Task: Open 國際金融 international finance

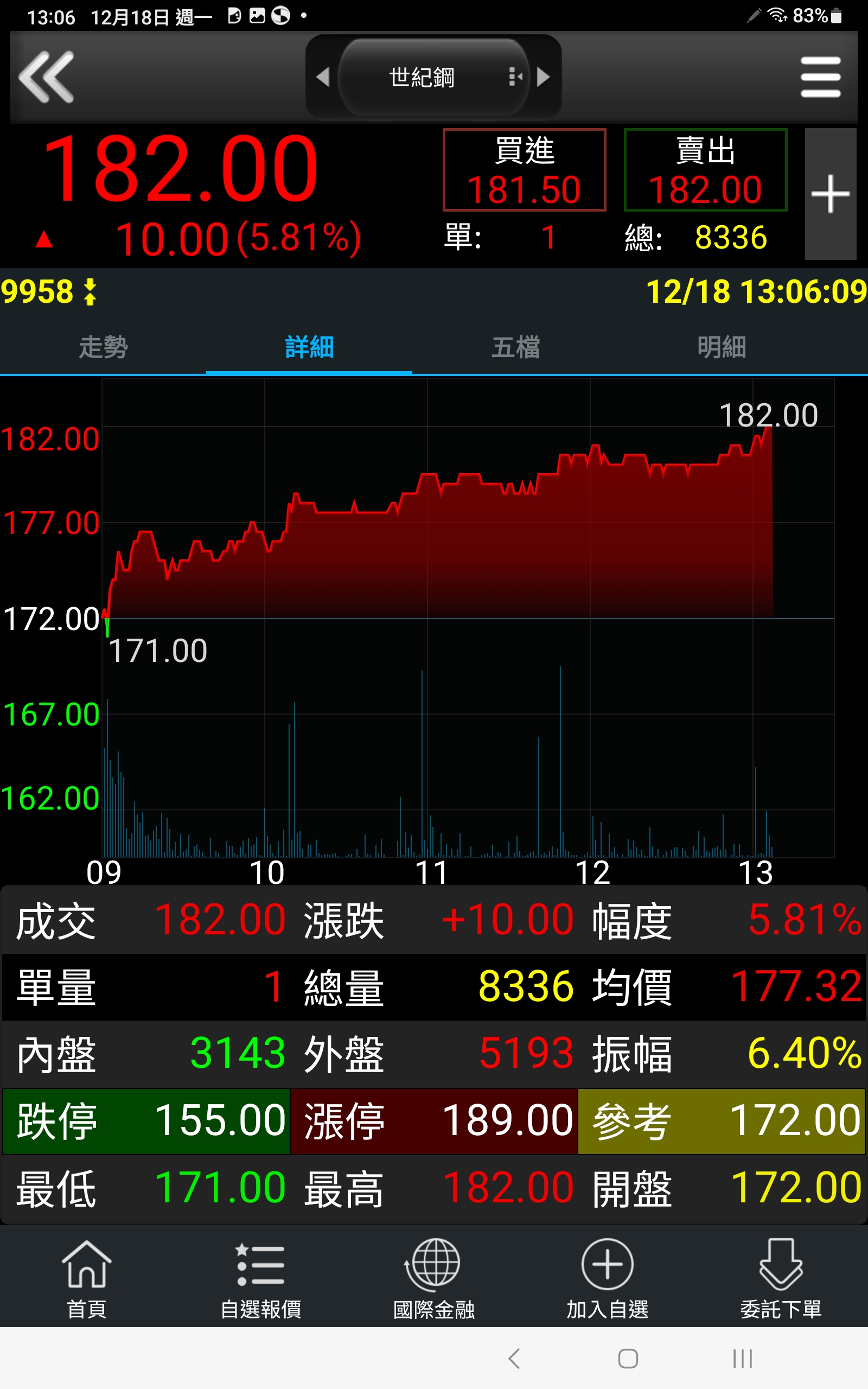Action: 434,1279
